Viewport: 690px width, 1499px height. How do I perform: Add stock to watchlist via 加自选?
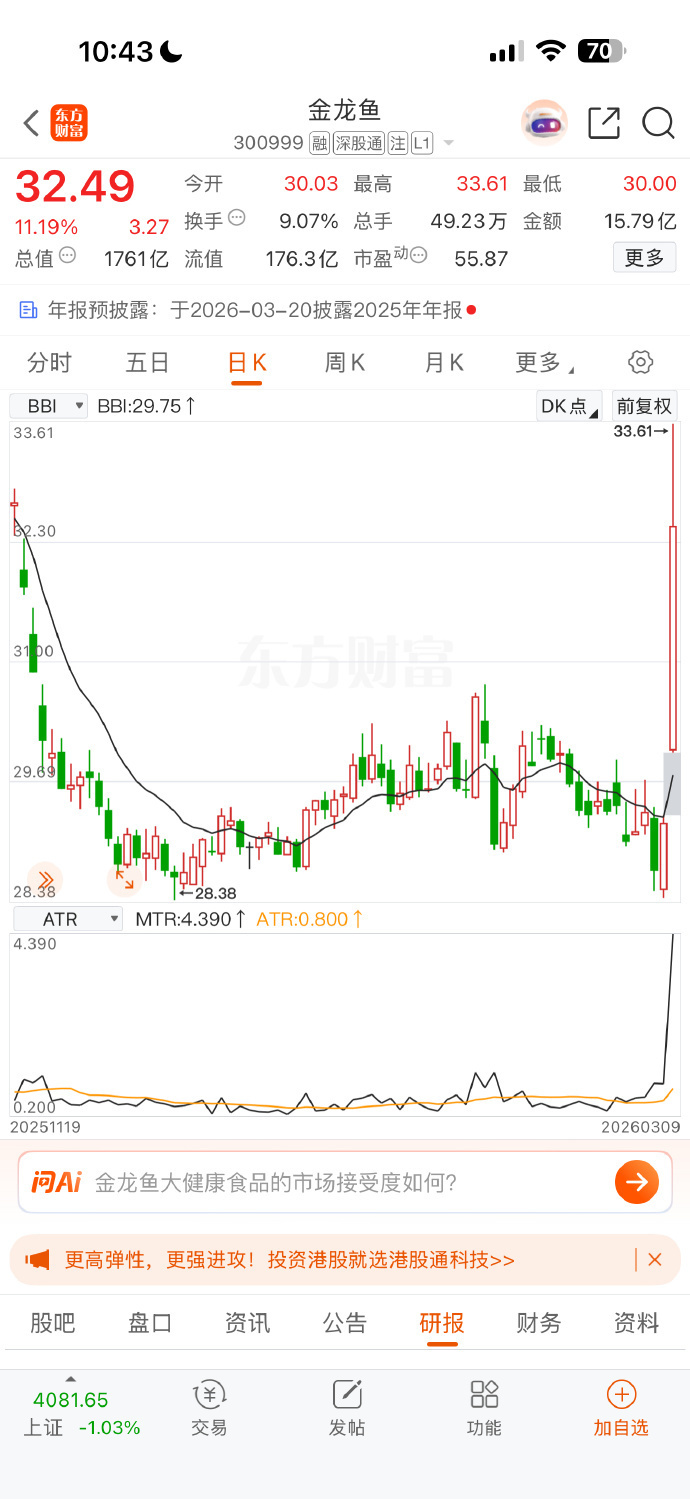click(x=621, y=1407)
